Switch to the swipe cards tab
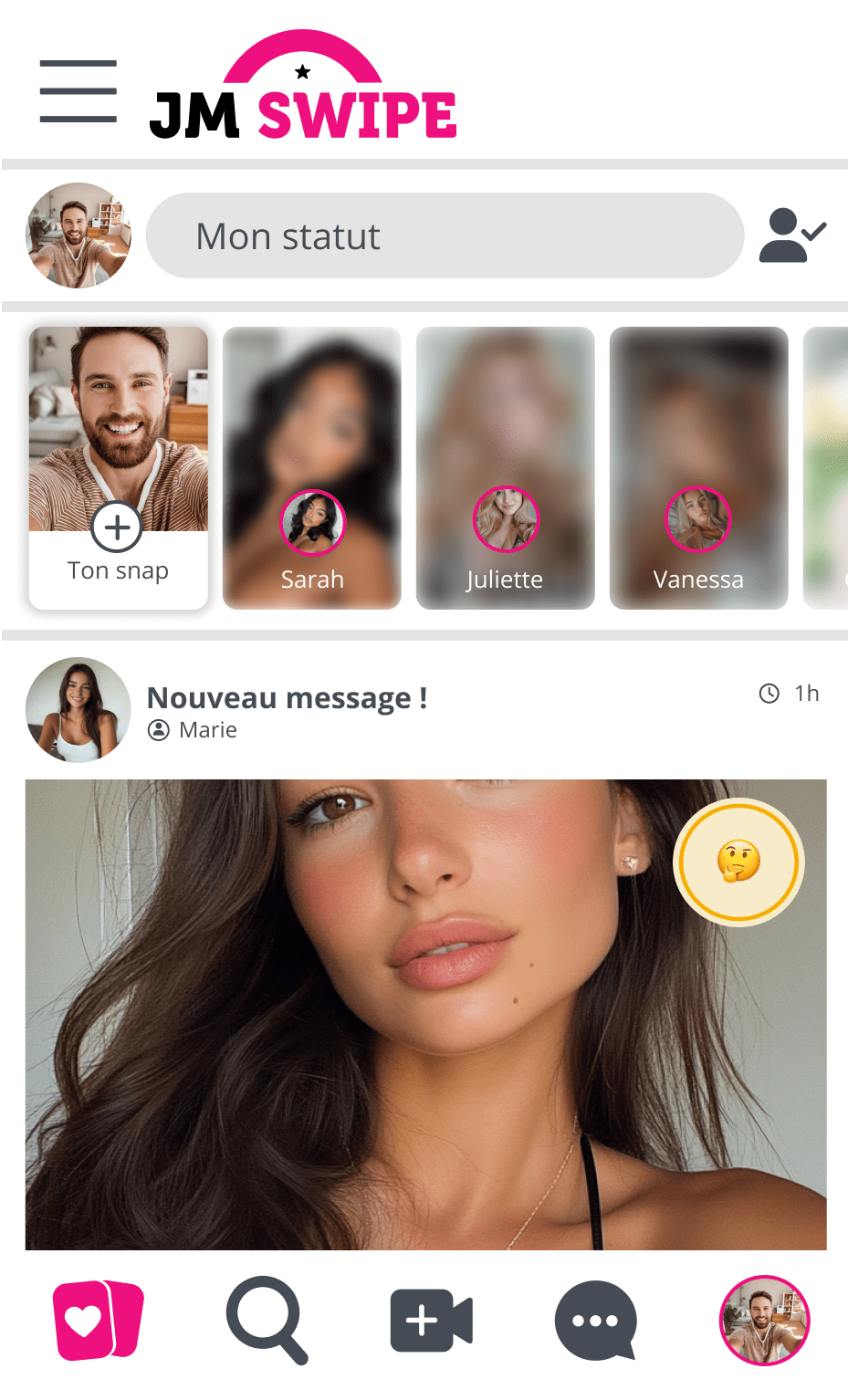Viewport: 848px width, 1400px height. point(98,1321)
